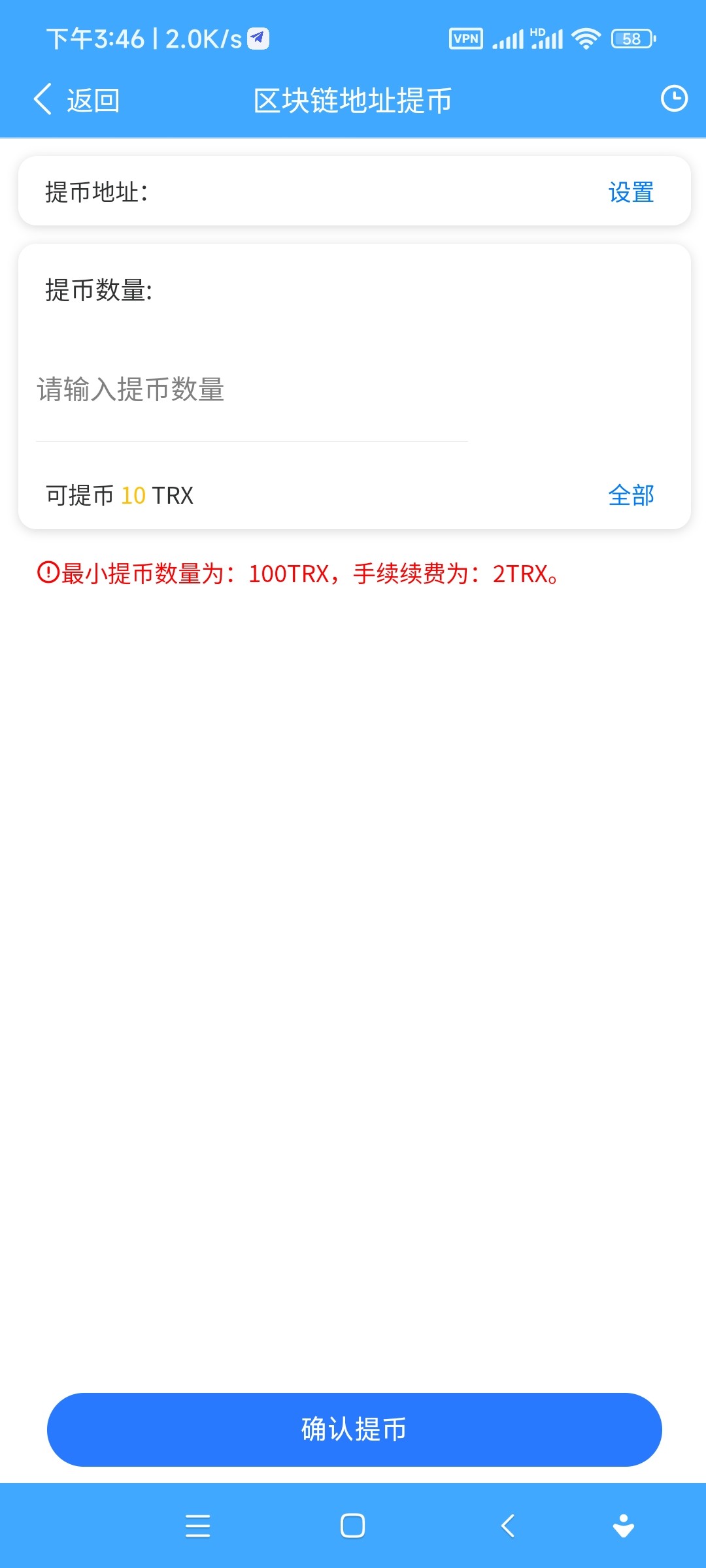Viewport: 706px width, 1568px height.
Task: Go to the system home screen
Action: 353,1526
